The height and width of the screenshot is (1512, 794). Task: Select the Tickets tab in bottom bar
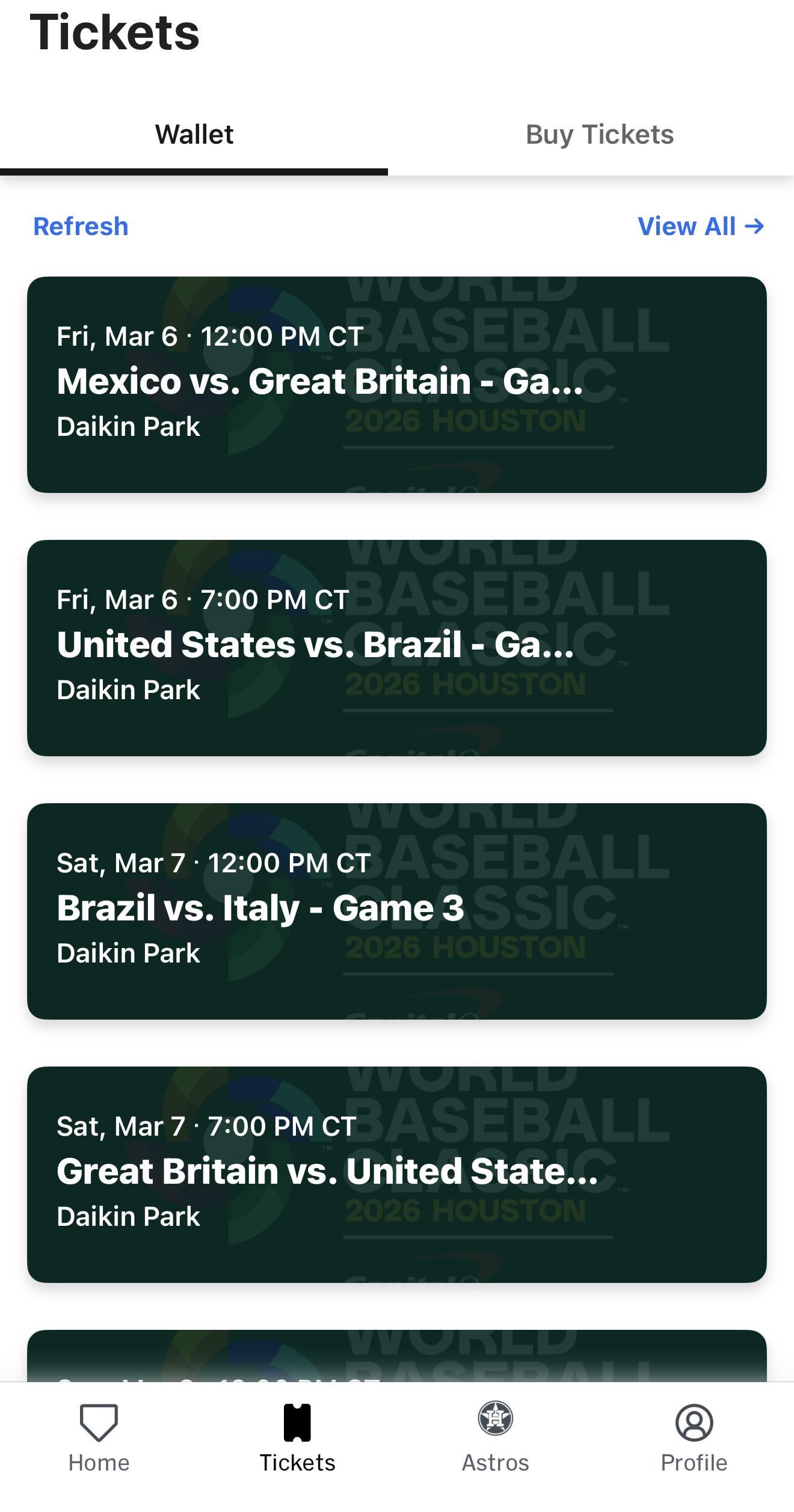(297, 1437)
